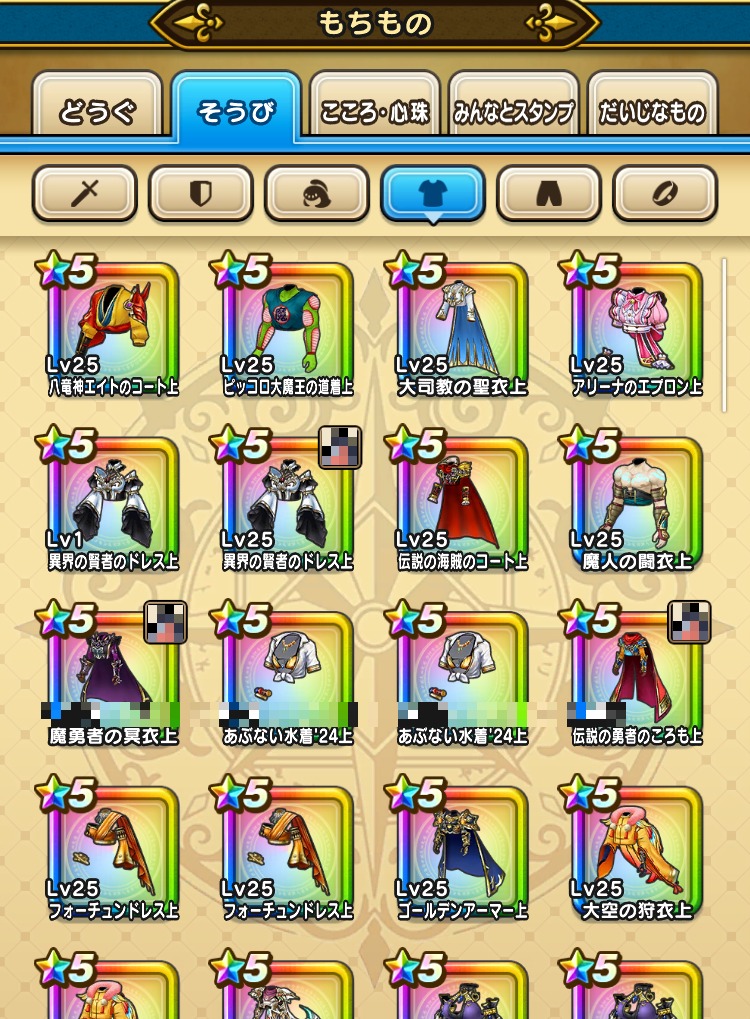The image size is (750, 1019).
Task: Select 八竜神エイトのコート上 item
Action: (x=112, y=328)
